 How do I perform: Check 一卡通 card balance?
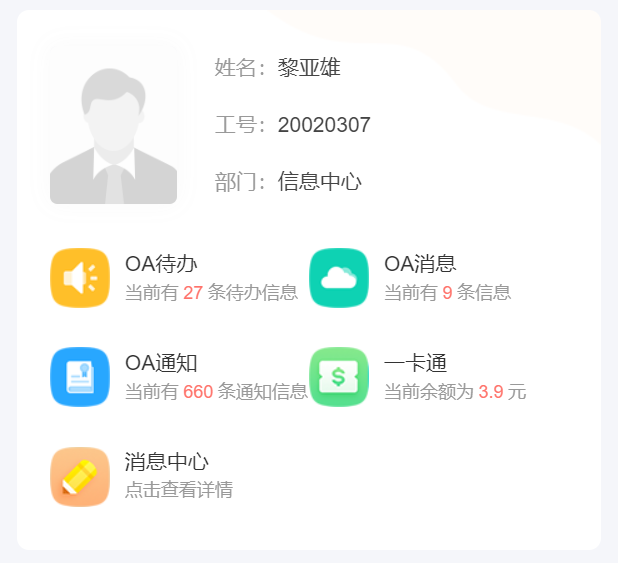click(339, 377)
